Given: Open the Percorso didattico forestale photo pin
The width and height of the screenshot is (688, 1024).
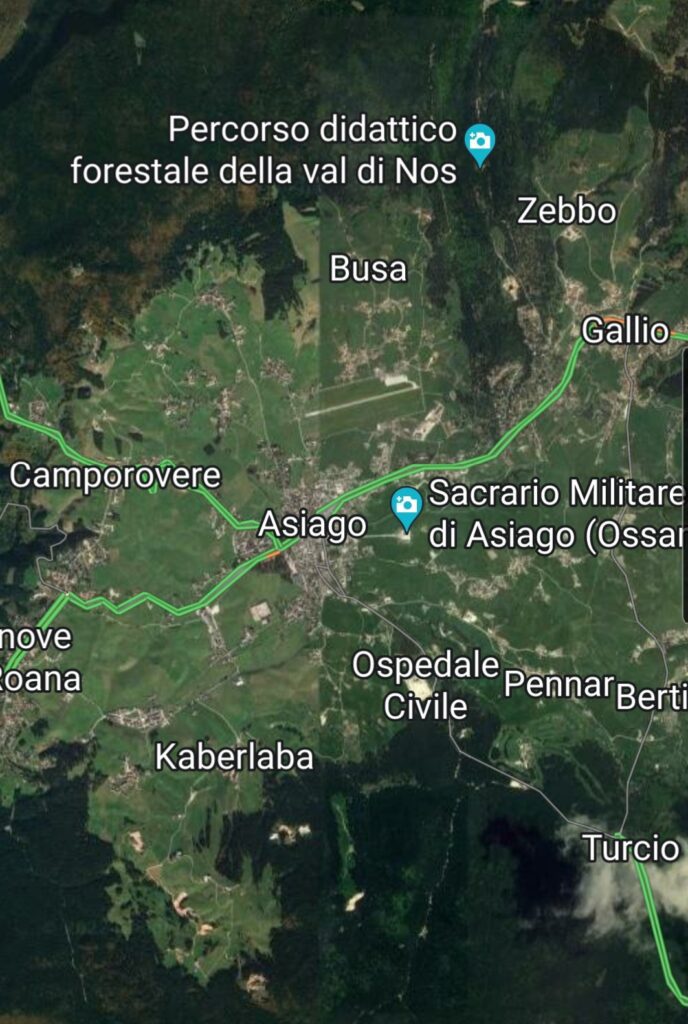Looking at the screenshot, I should coord(480,141).
